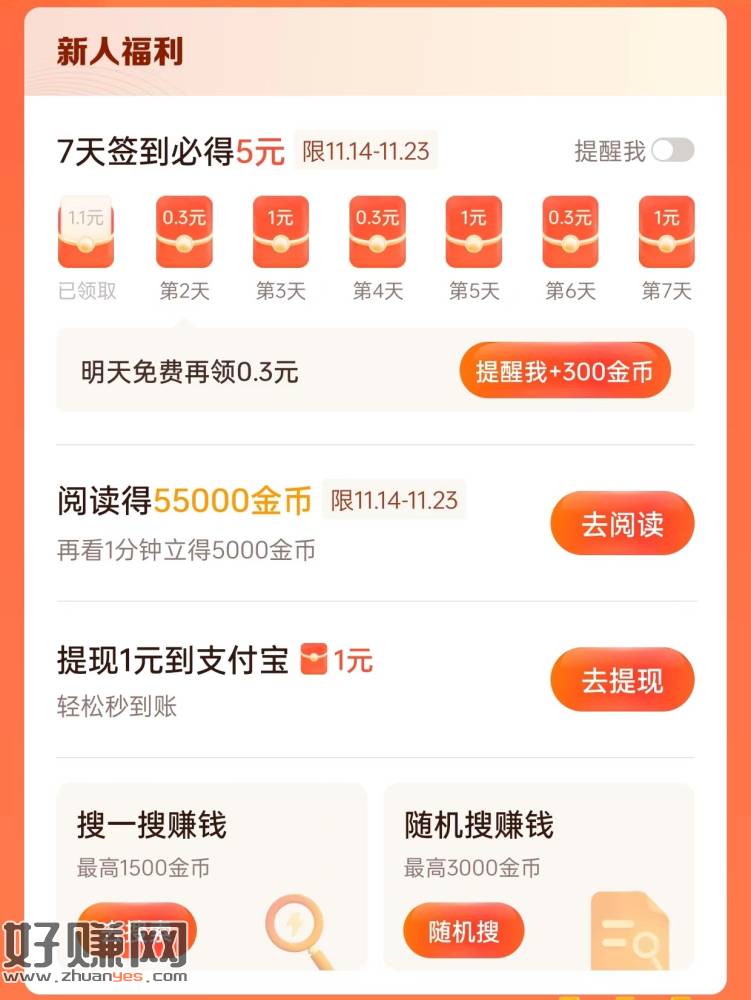This screenshot has height=1000, width=751.
Task: Toggle the 提醒我 reminder switch
Action: pyautogui.click(x=672, y=151)
